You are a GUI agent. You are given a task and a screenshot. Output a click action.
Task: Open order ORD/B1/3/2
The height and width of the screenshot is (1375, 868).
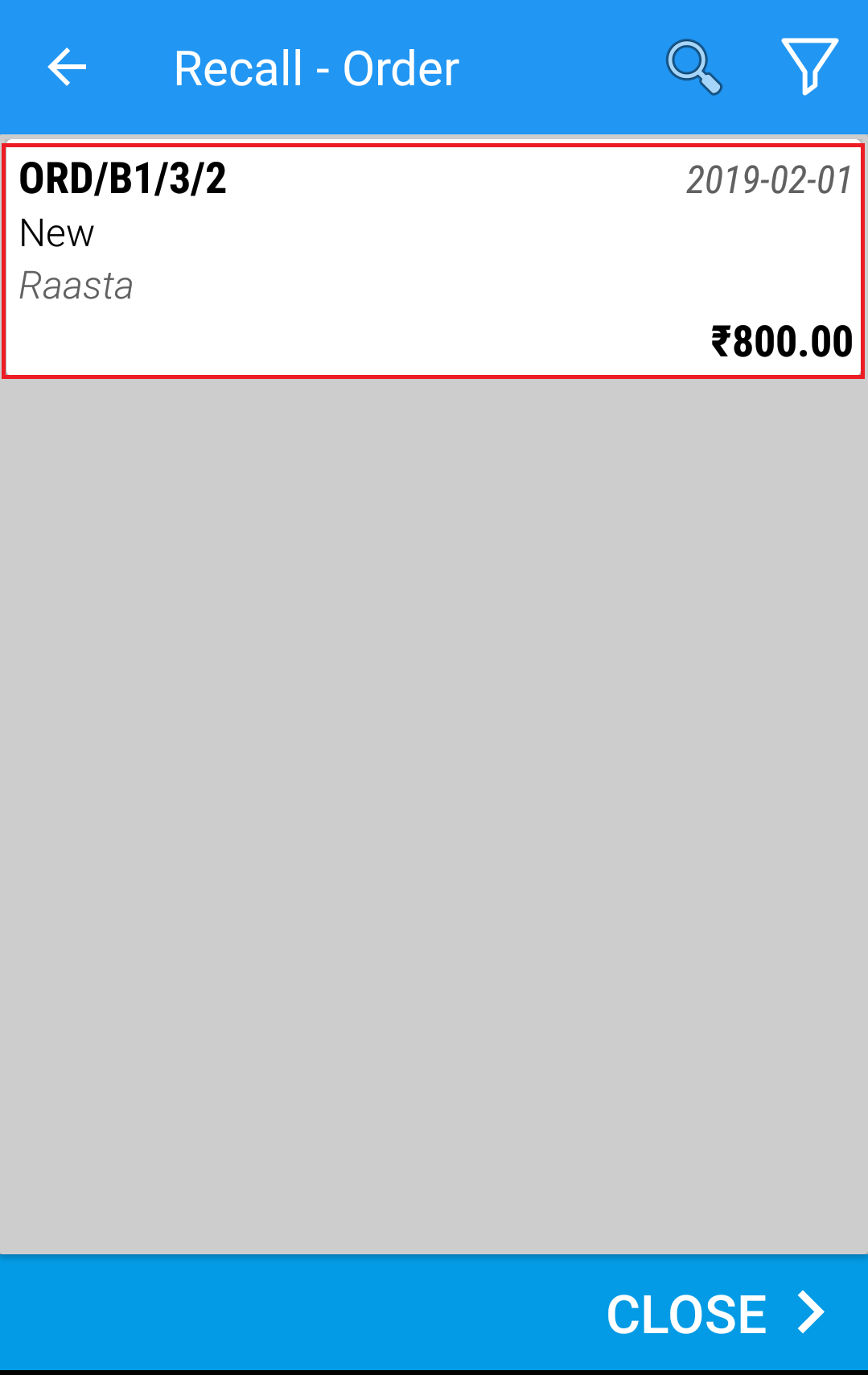tap(434, 260)
